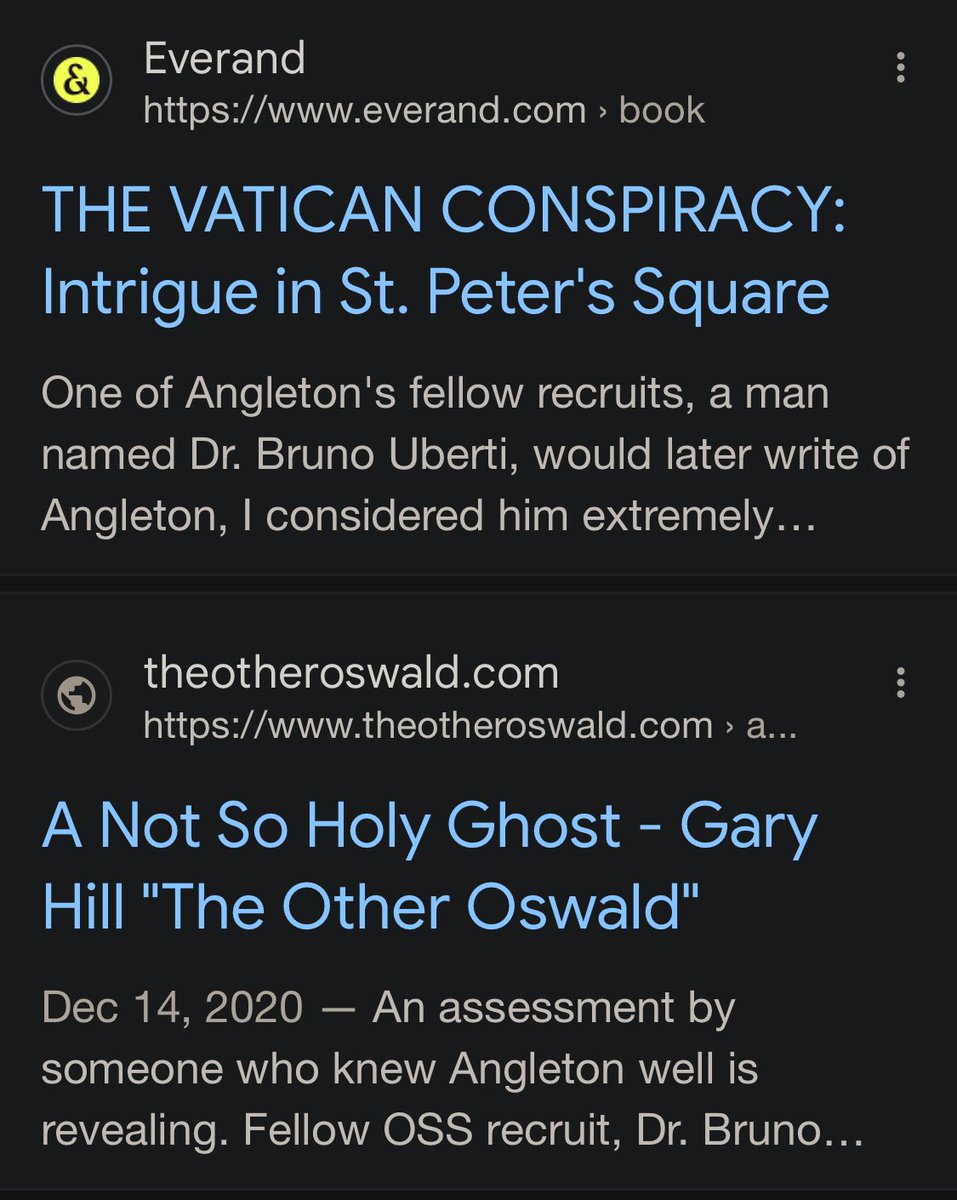Open the overflow menu for the Everand result
The image size is (957, 1200).
pos(900,68)
